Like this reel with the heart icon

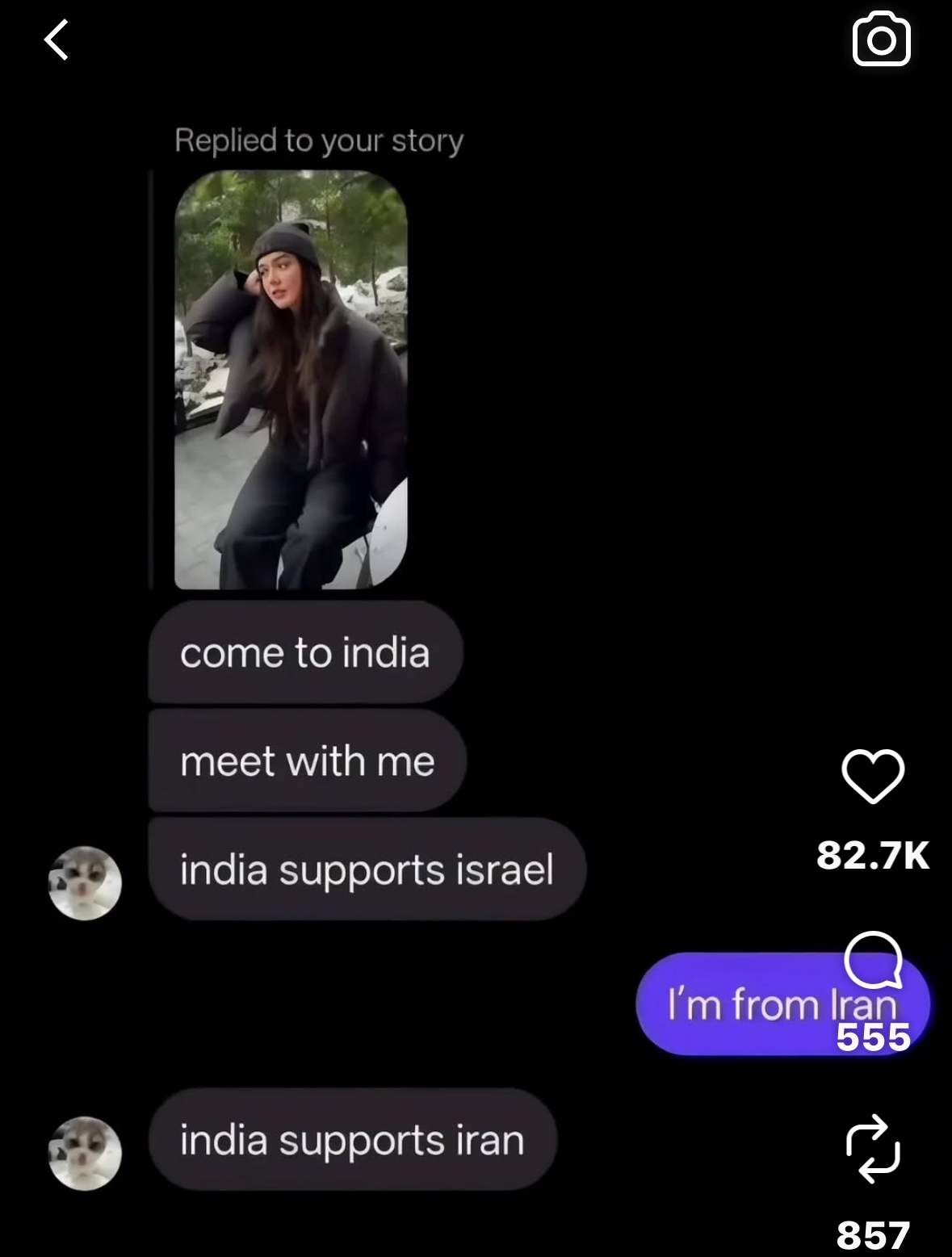[873, 776]
